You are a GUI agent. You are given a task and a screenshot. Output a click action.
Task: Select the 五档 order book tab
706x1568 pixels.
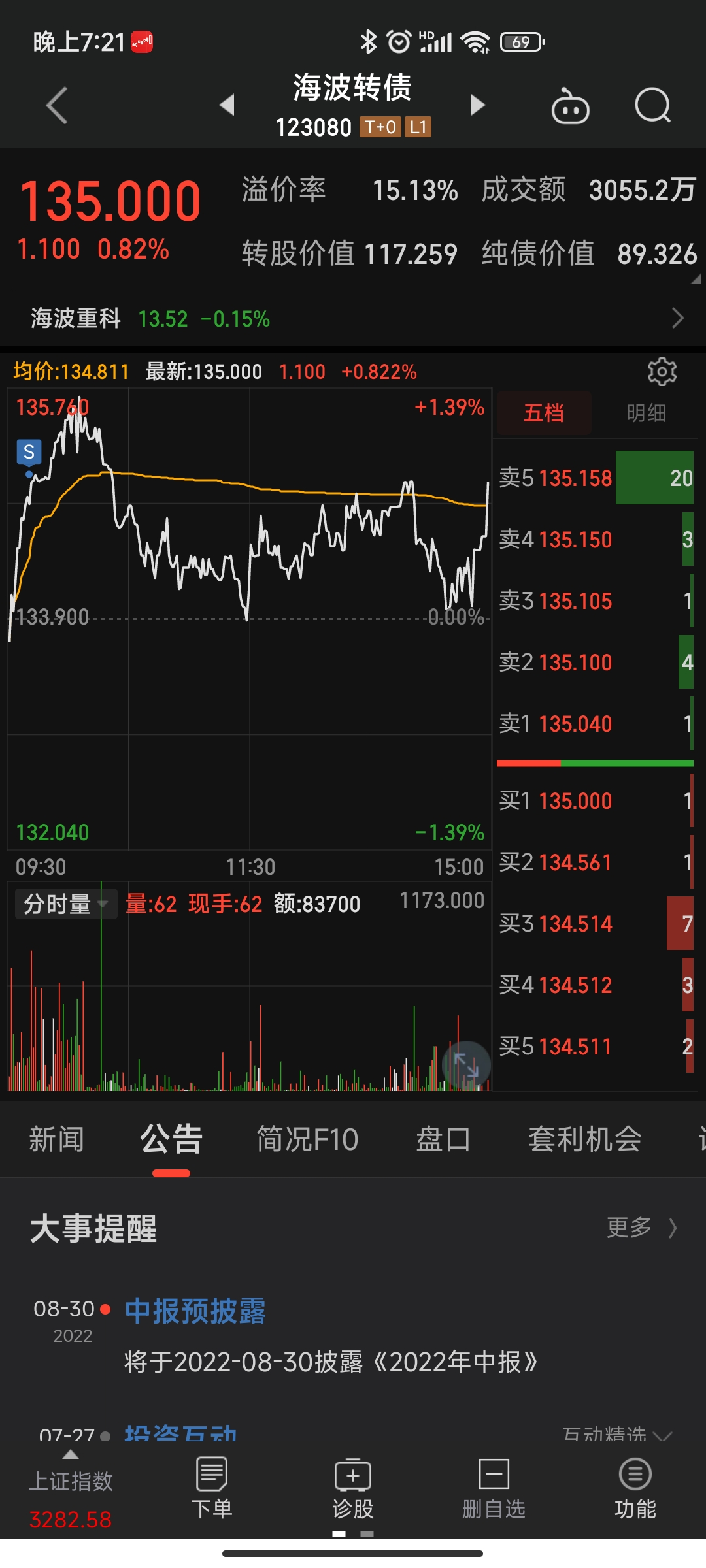(x=544, y=413)
